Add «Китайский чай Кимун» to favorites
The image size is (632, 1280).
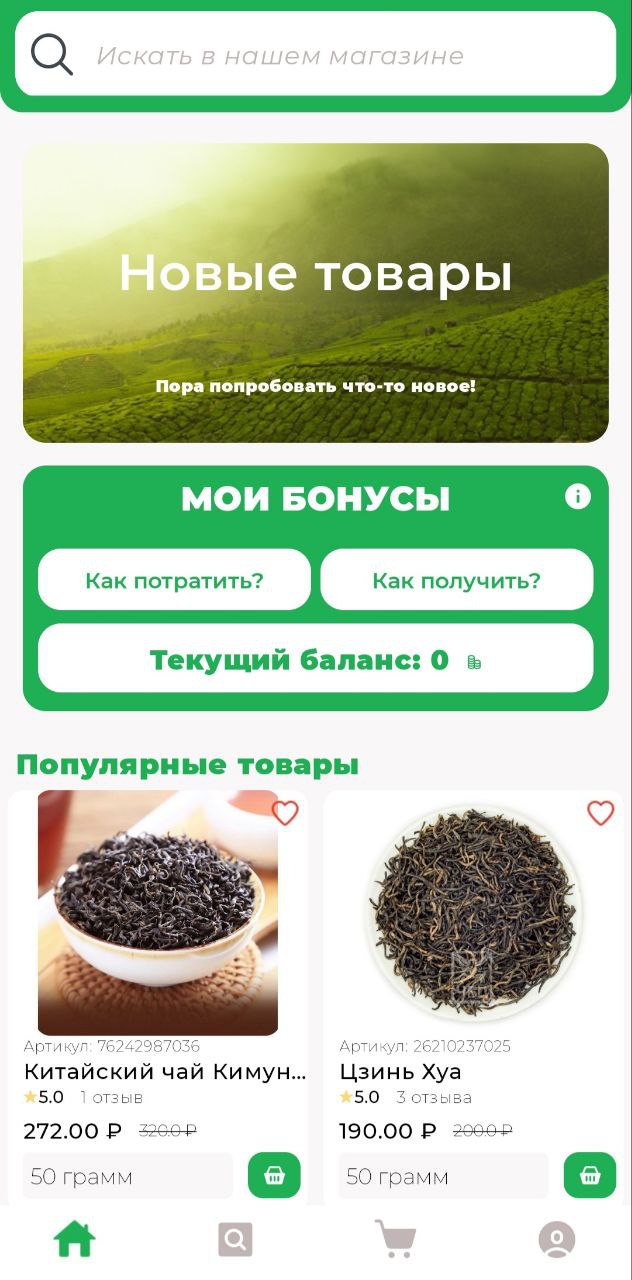[285, 813]
